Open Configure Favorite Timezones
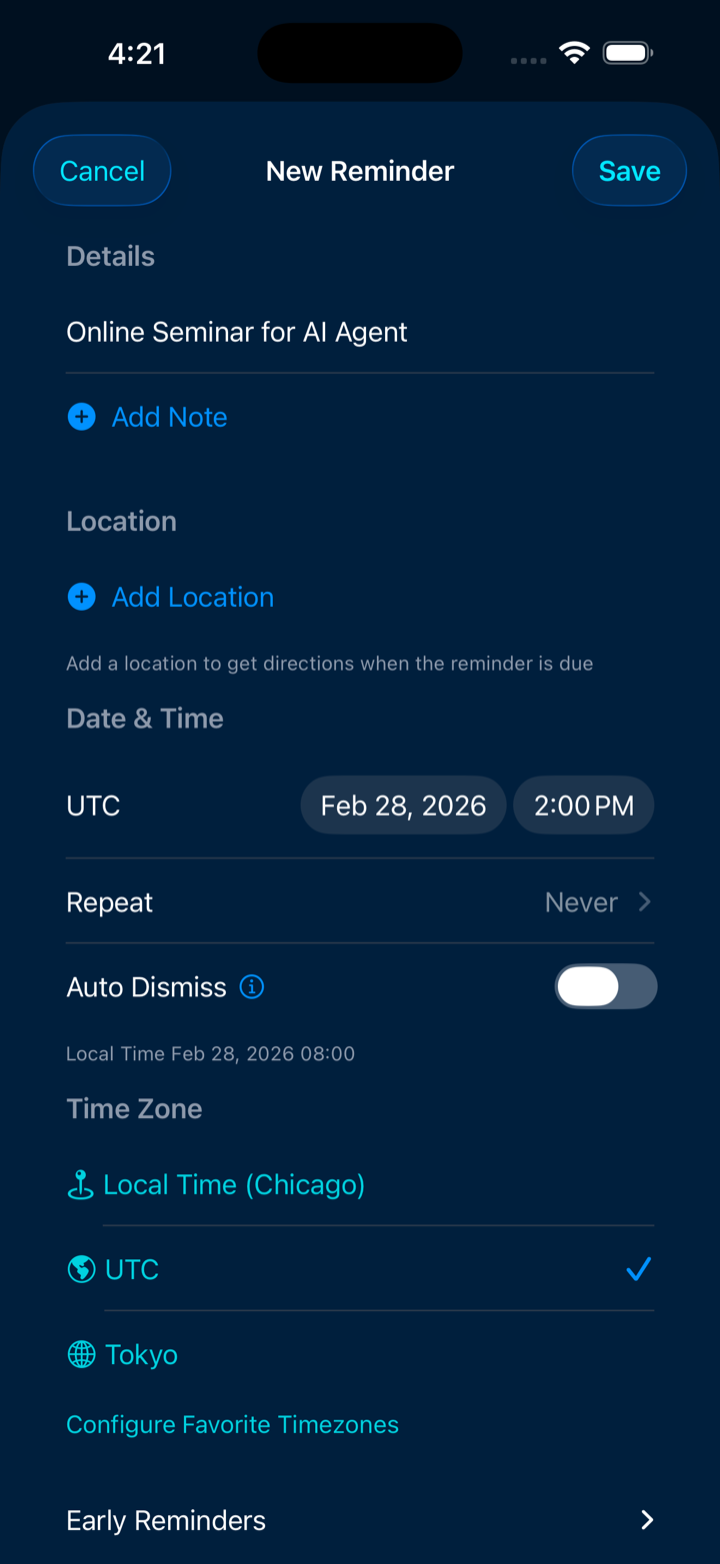 tap(232, 1424)
